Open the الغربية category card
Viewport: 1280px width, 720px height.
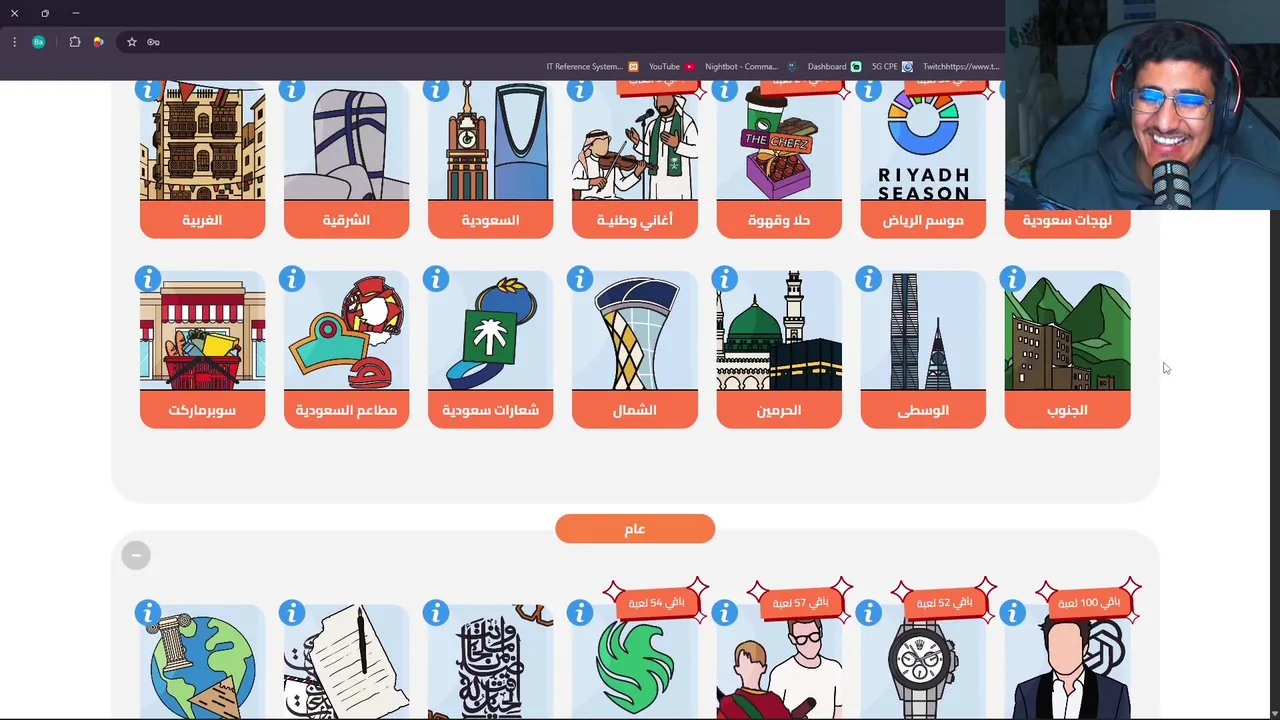(x=202, y=160)
